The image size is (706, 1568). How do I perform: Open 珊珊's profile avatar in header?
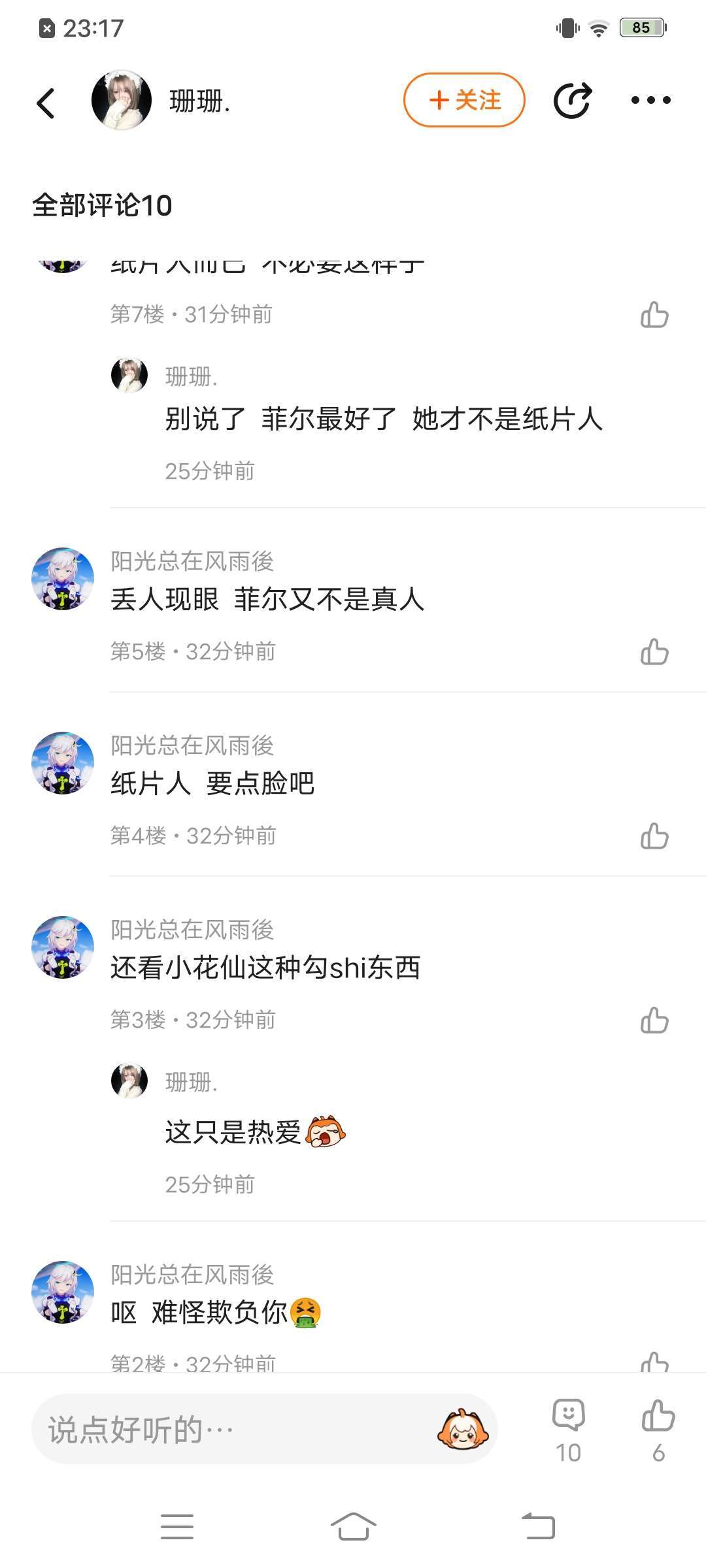click(122, 100)
